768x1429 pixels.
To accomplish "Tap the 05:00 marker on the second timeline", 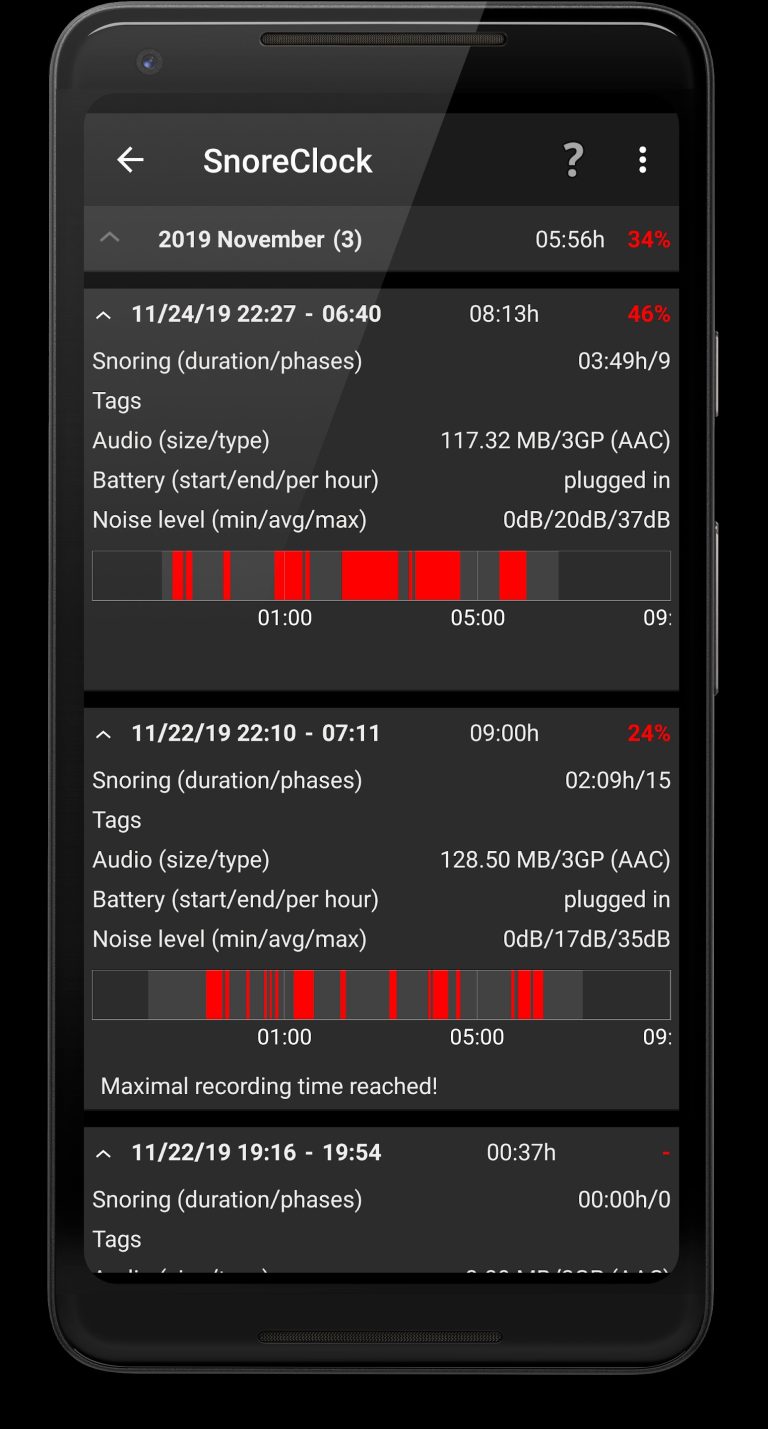I will click(477, 1037).
